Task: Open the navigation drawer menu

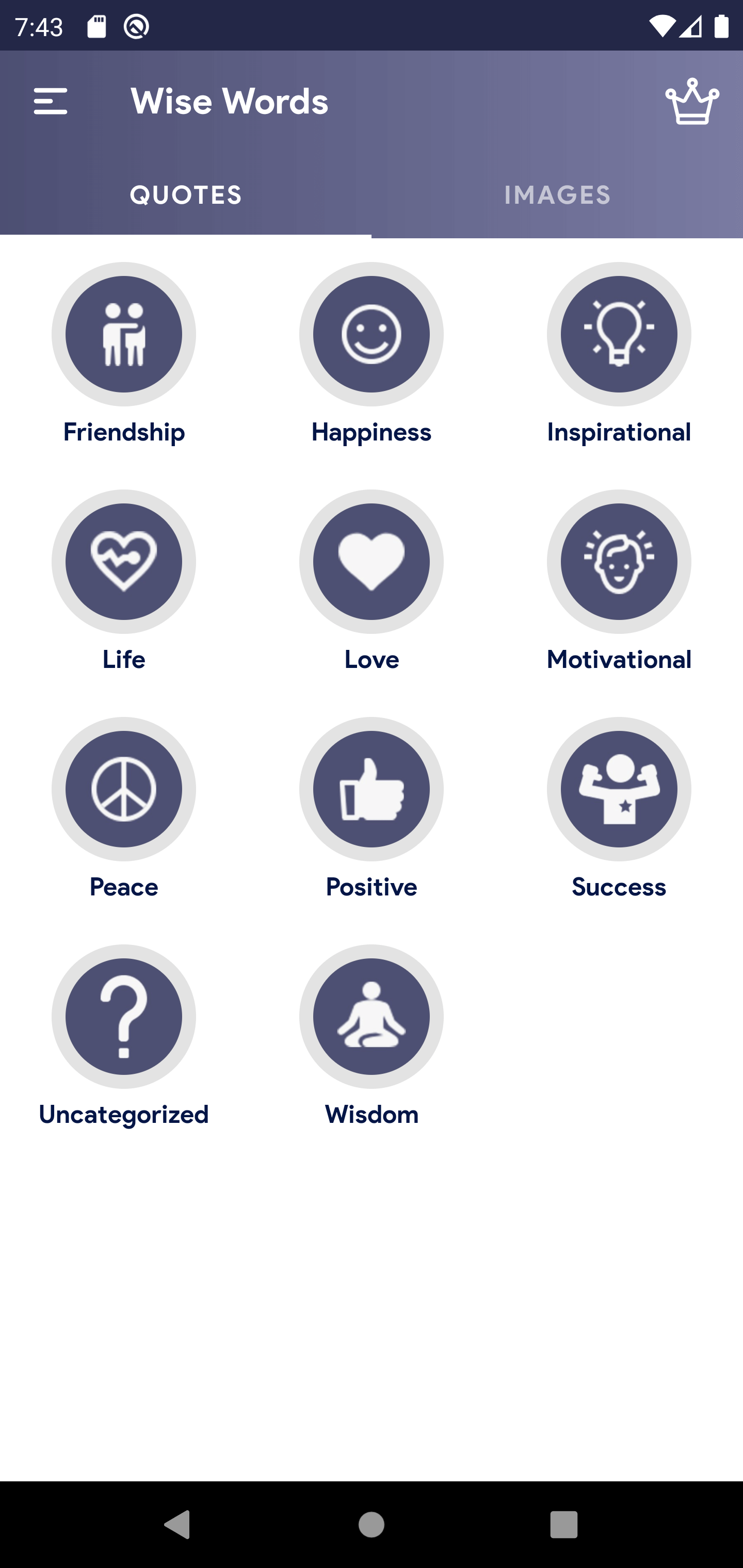Action: 51,101
